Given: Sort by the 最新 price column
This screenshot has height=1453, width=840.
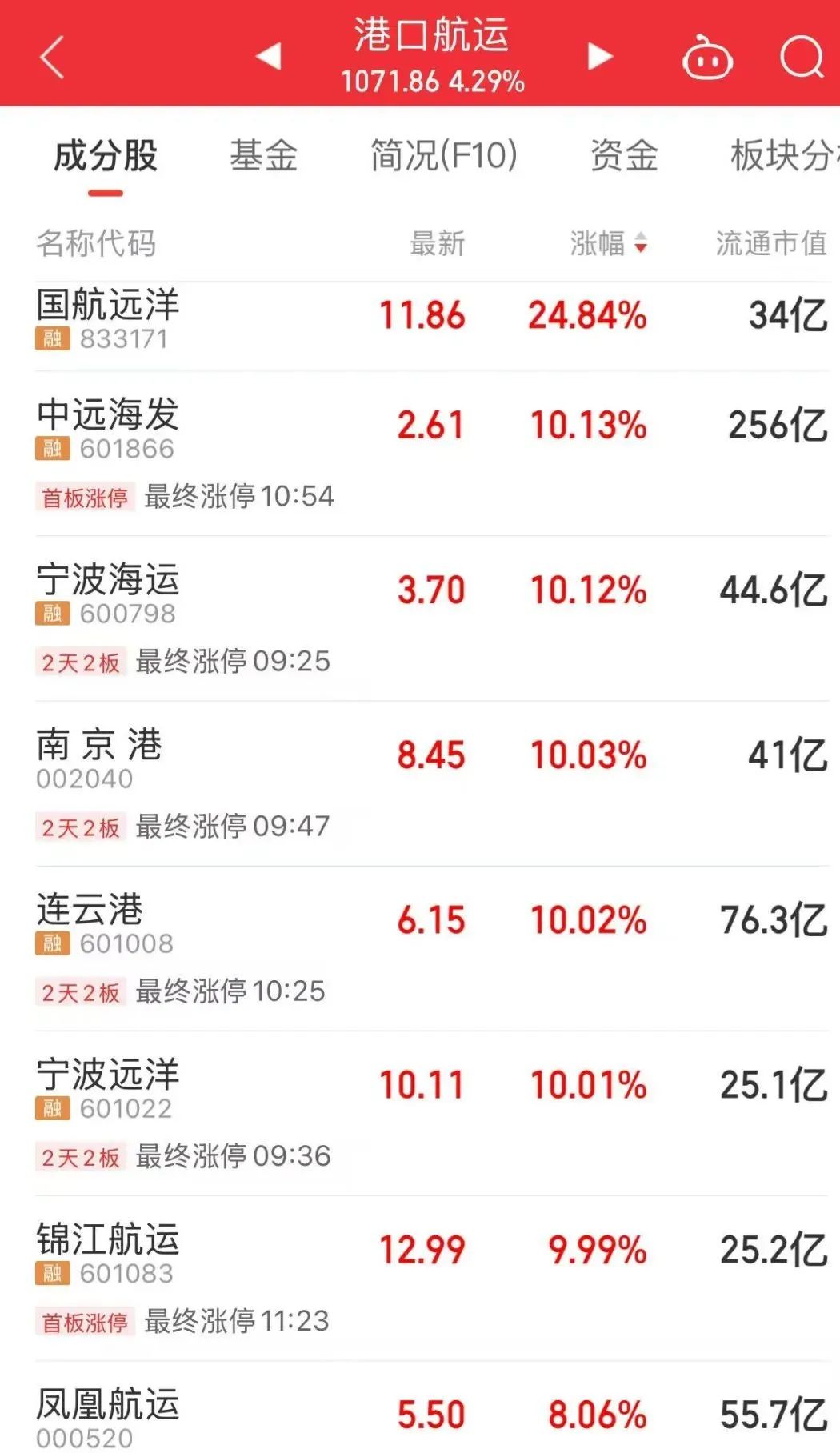Looking at the screenshot, I should pos(437,243).
